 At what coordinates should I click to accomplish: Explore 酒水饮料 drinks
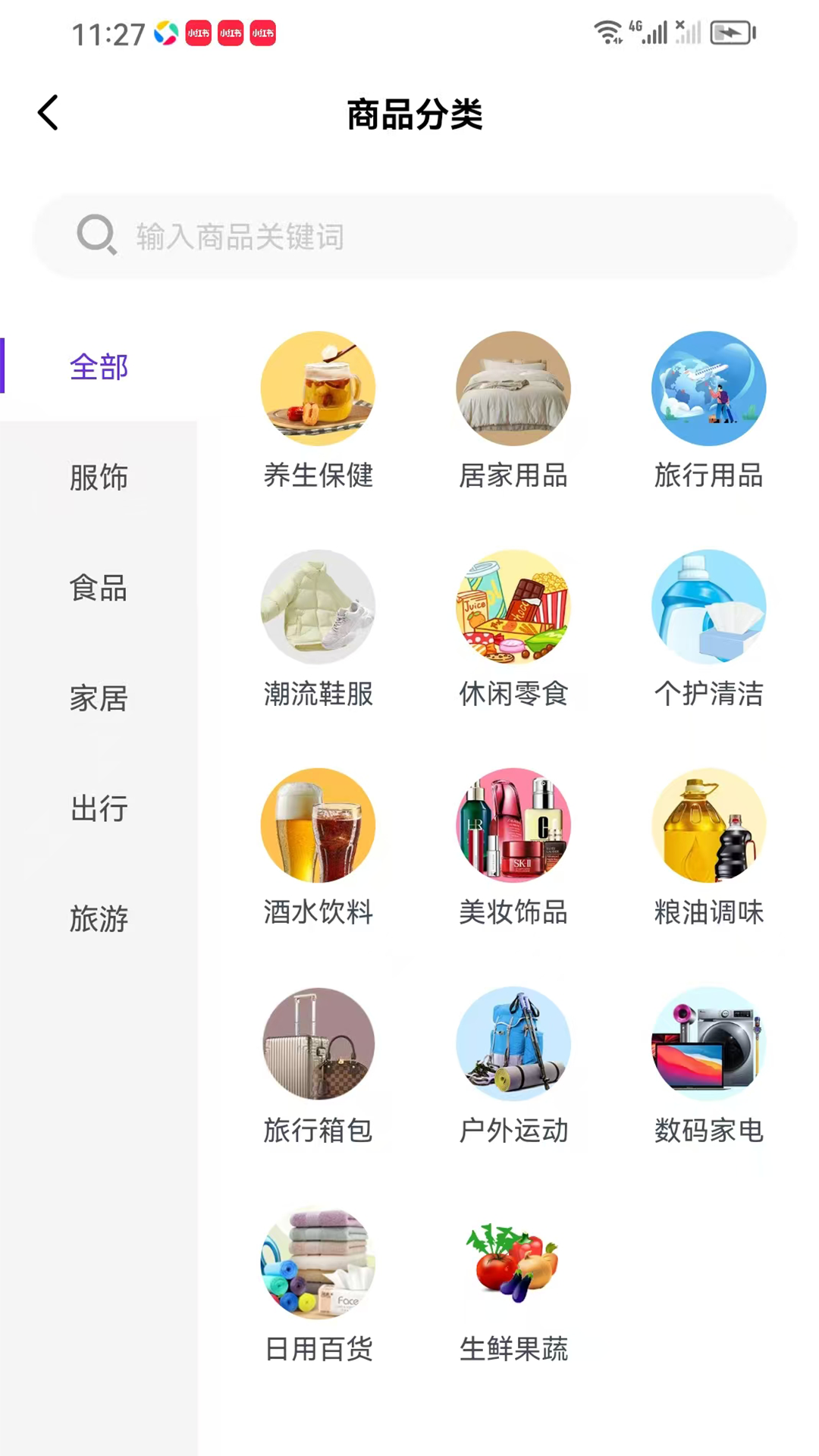point(318,846)
